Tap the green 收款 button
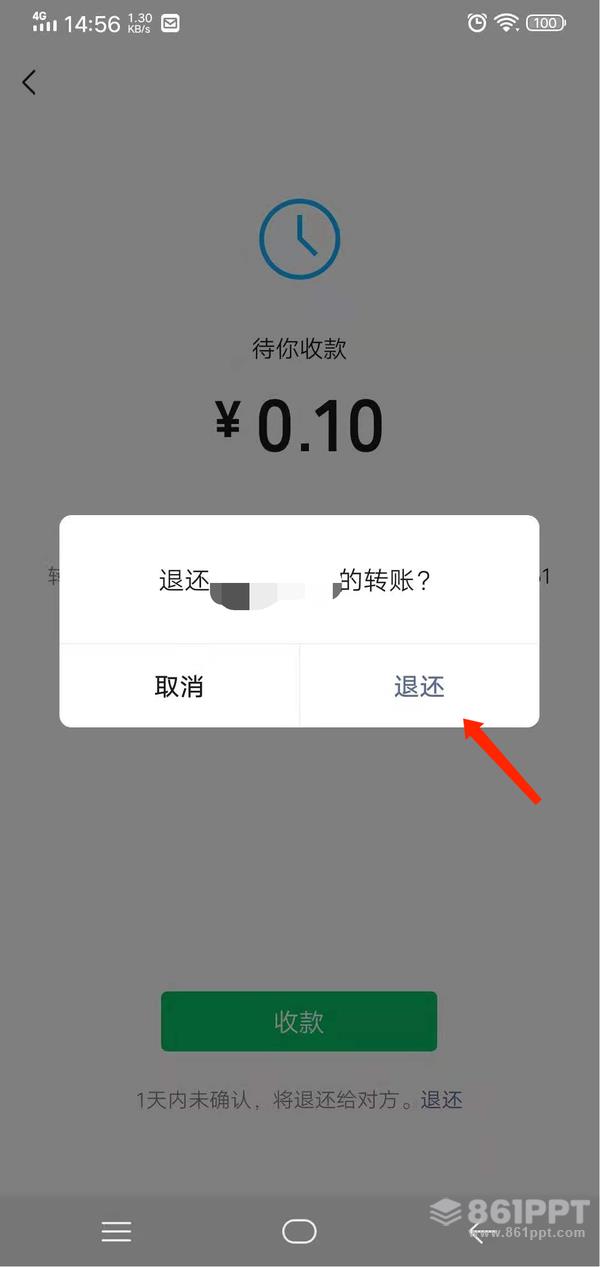Viewport: 600px width, 1267px height. (x=299, y=1021)
